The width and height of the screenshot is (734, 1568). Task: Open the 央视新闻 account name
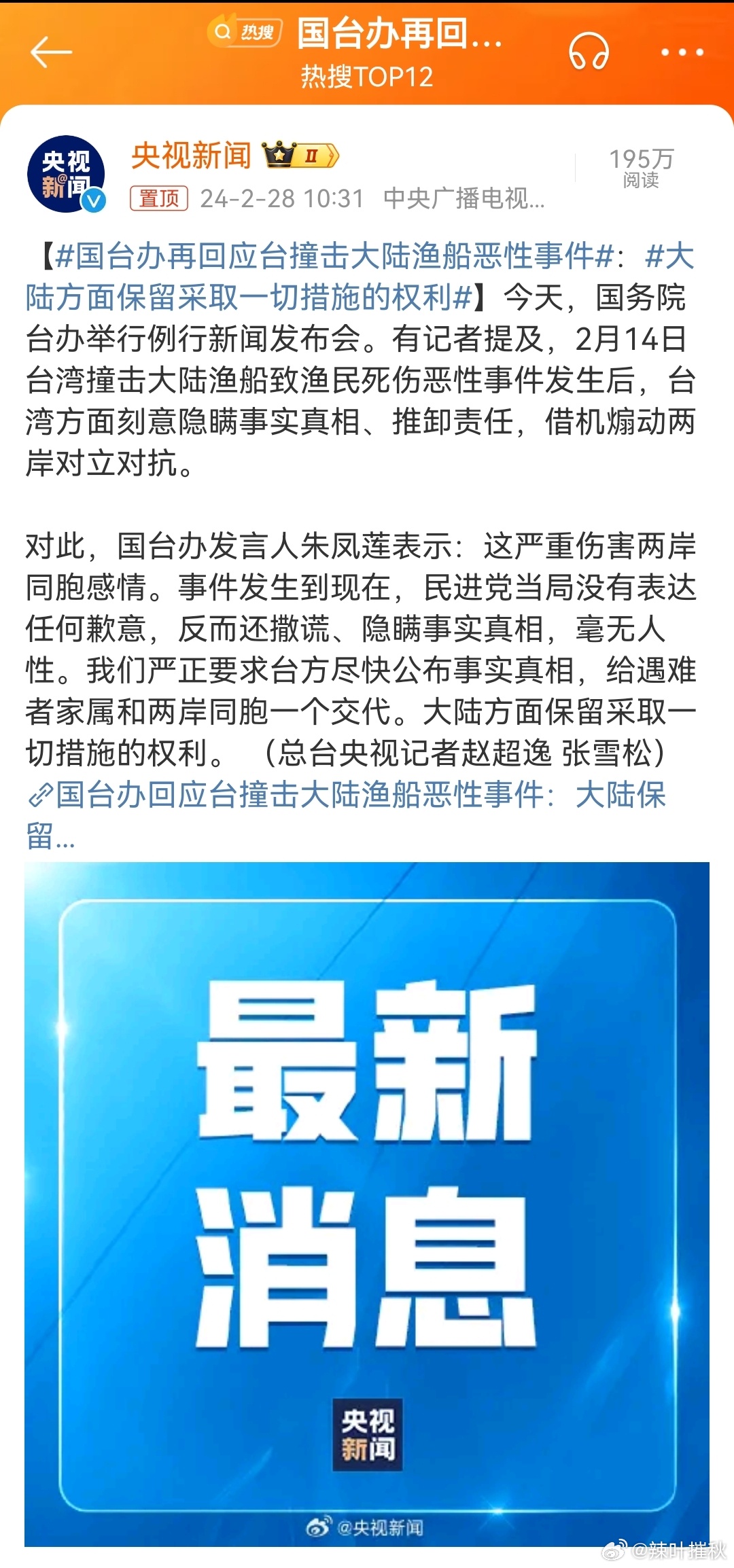(x=191, y=156)
